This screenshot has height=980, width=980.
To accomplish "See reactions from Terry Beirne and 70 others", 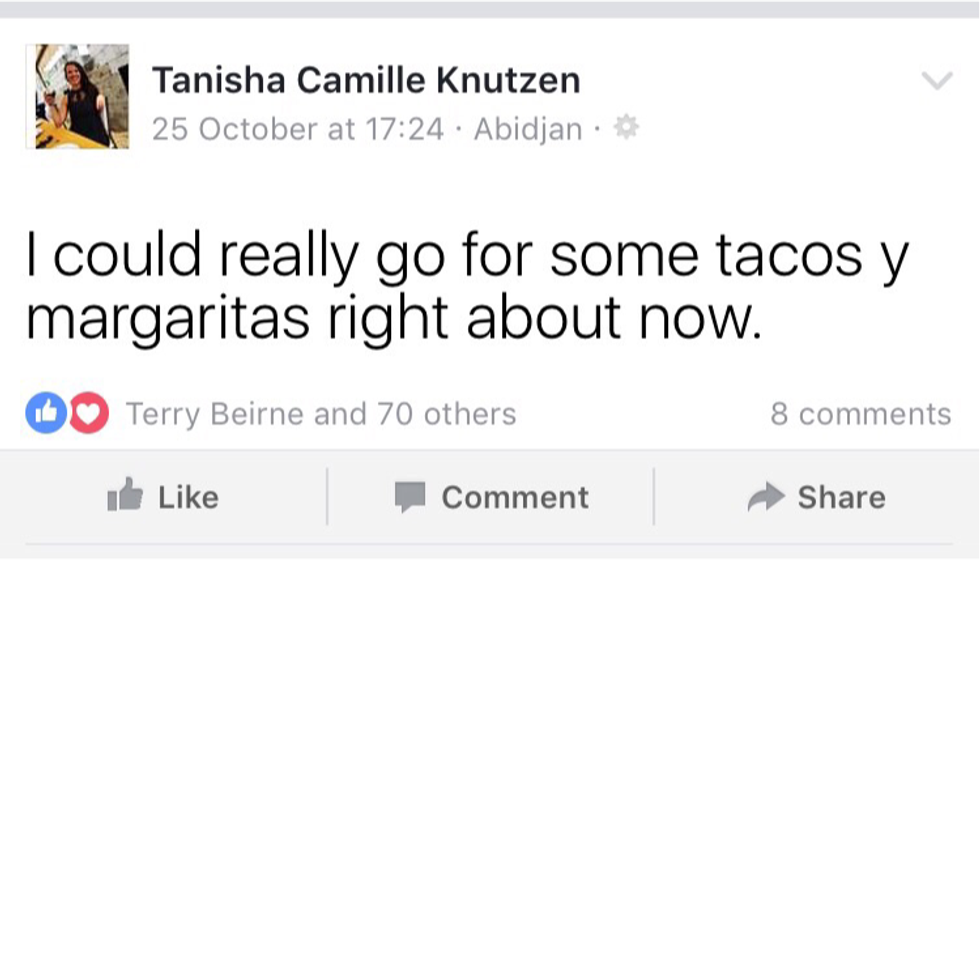I will click(x=320, y=414).
